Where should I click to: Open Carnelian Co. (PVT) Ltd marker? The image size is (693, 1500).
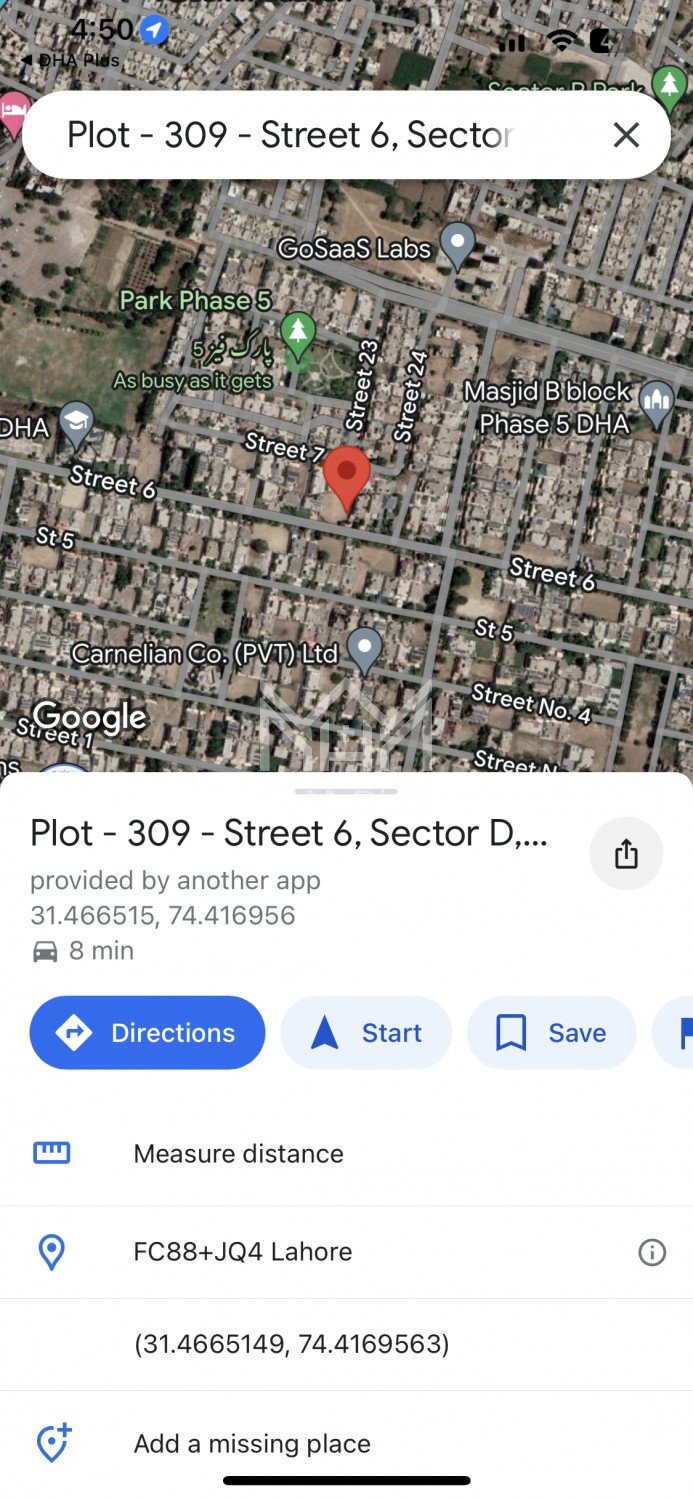click(364, 648)
